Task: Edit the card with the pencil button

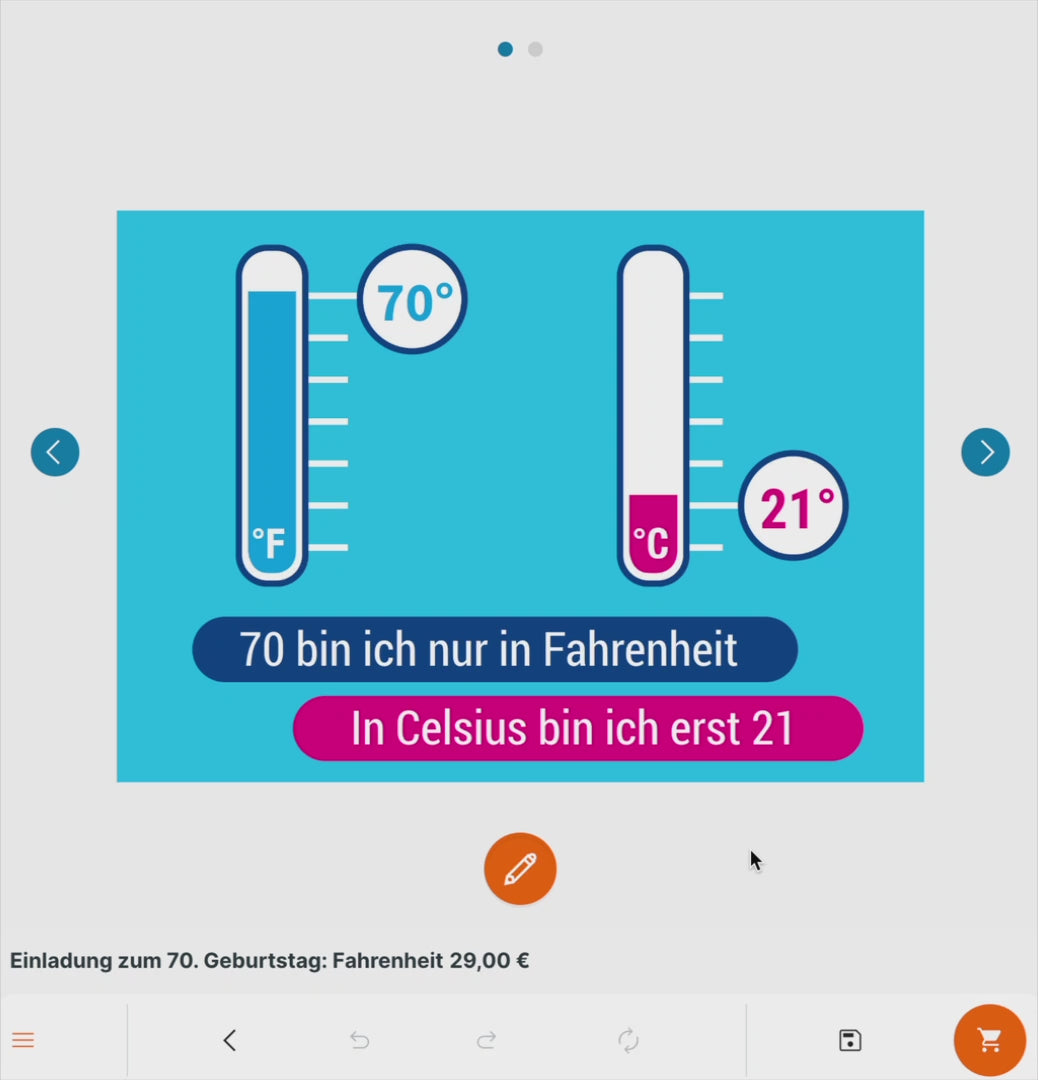Action: [x=520, y=869]
